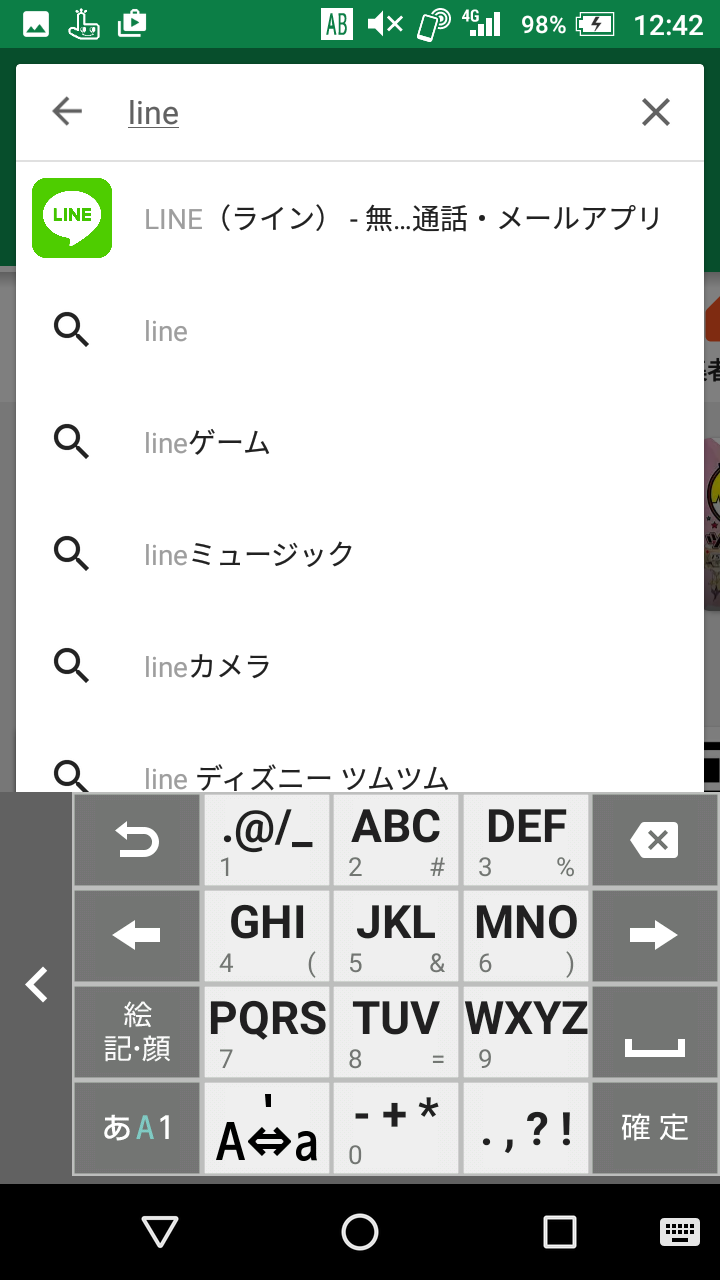This screenshot has height=1280, width=720.
Task: Pick the "lineカメラ" suggestion
Action: (x=360, y=665)
